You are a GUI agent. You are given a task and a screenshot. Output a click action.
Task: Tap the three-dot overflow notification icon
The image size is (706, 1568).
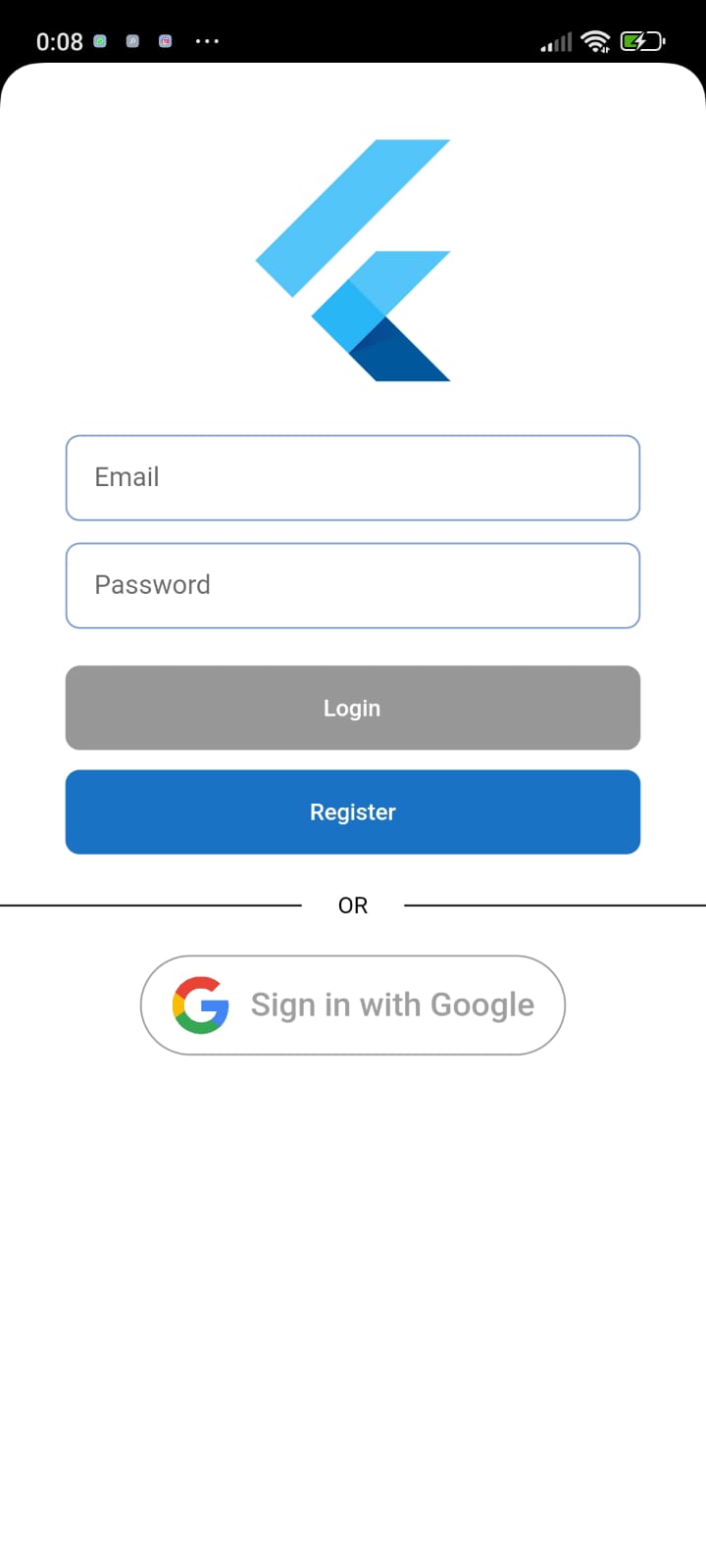(x=207, y=41)
